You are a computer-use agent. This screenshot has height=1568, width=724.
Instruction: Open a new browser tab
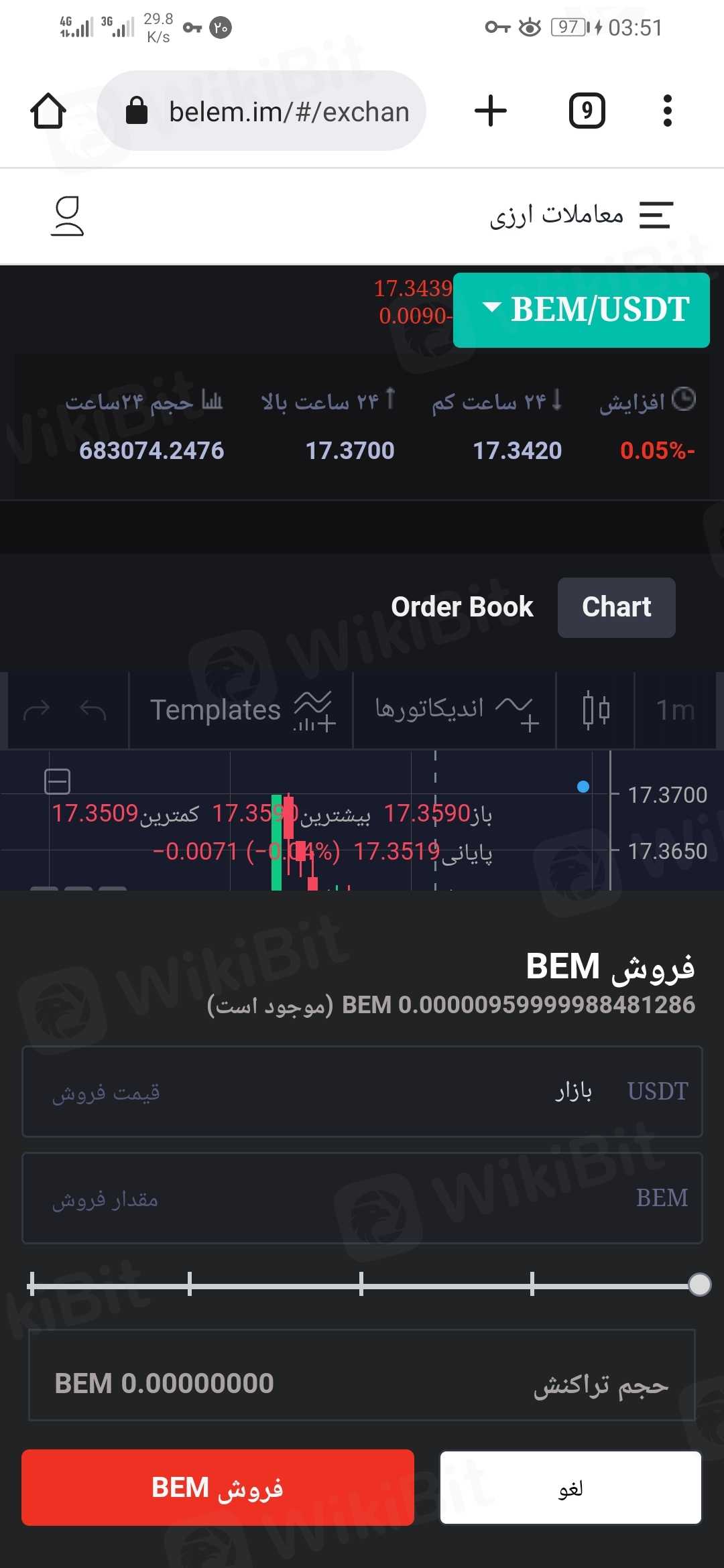491,111
